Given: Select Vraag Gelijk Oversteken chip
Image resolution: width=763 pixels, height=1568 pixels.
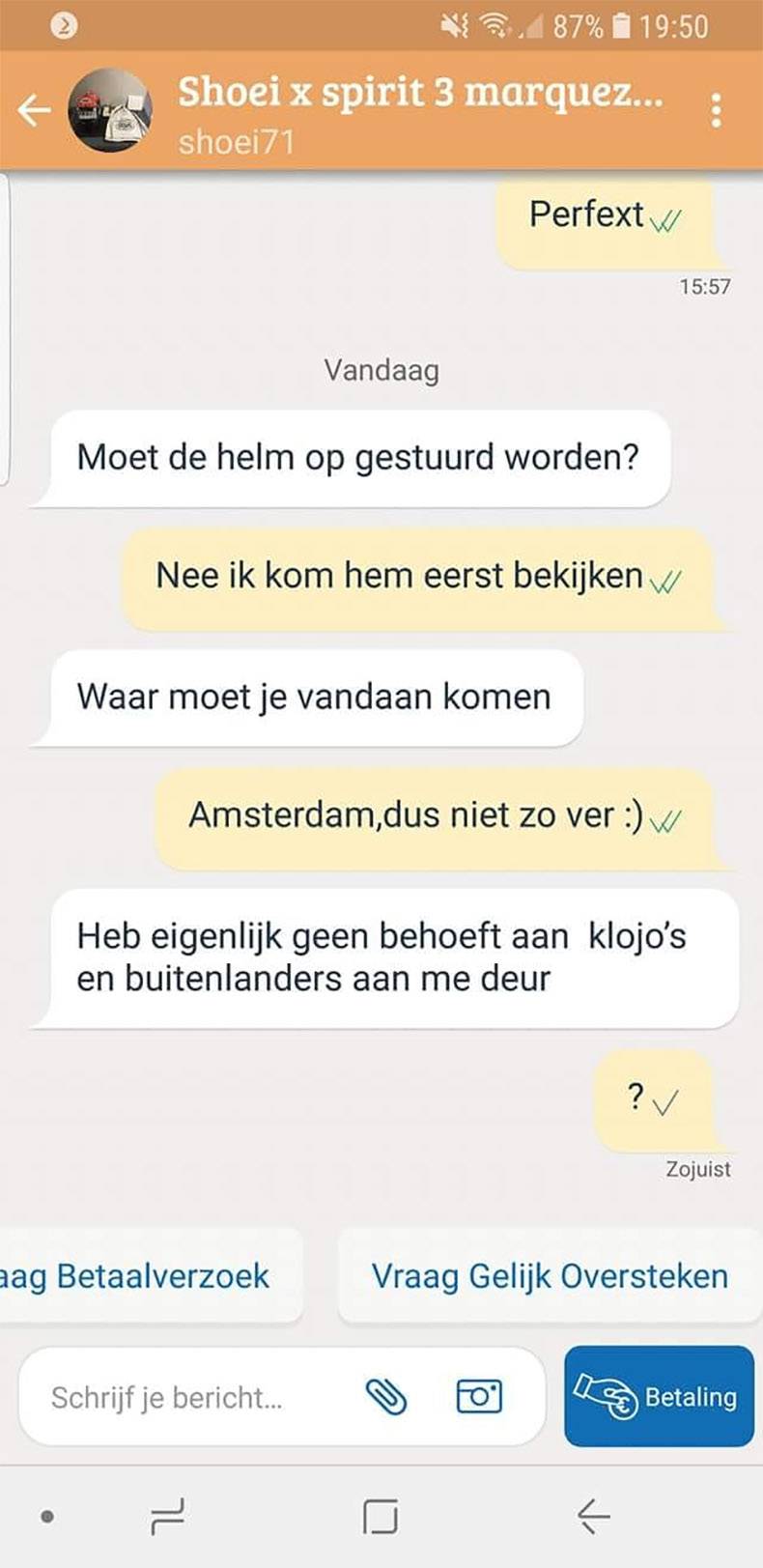Looking at the screenshot, I should click(x=550, y=1275).
